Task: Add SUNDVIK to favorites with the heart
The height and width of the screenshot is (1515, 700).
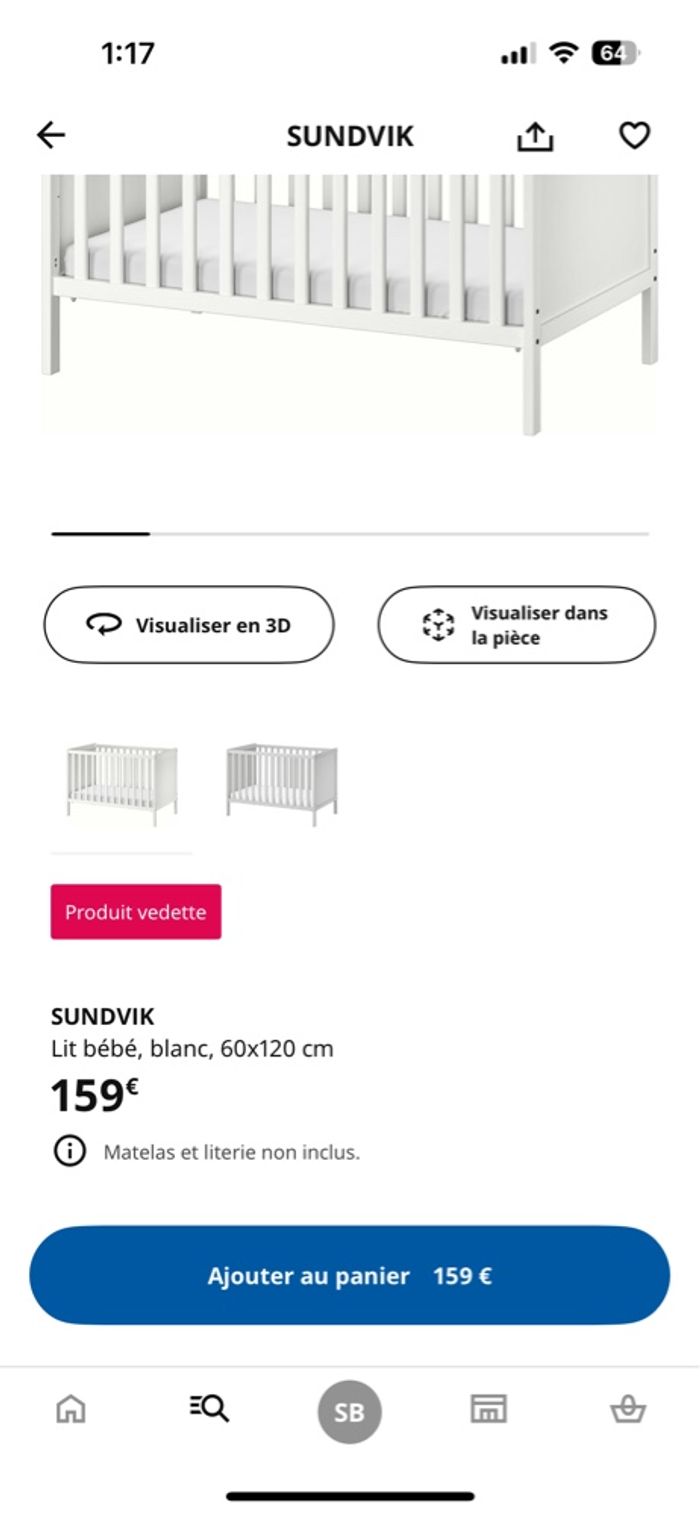Action: 634,135
